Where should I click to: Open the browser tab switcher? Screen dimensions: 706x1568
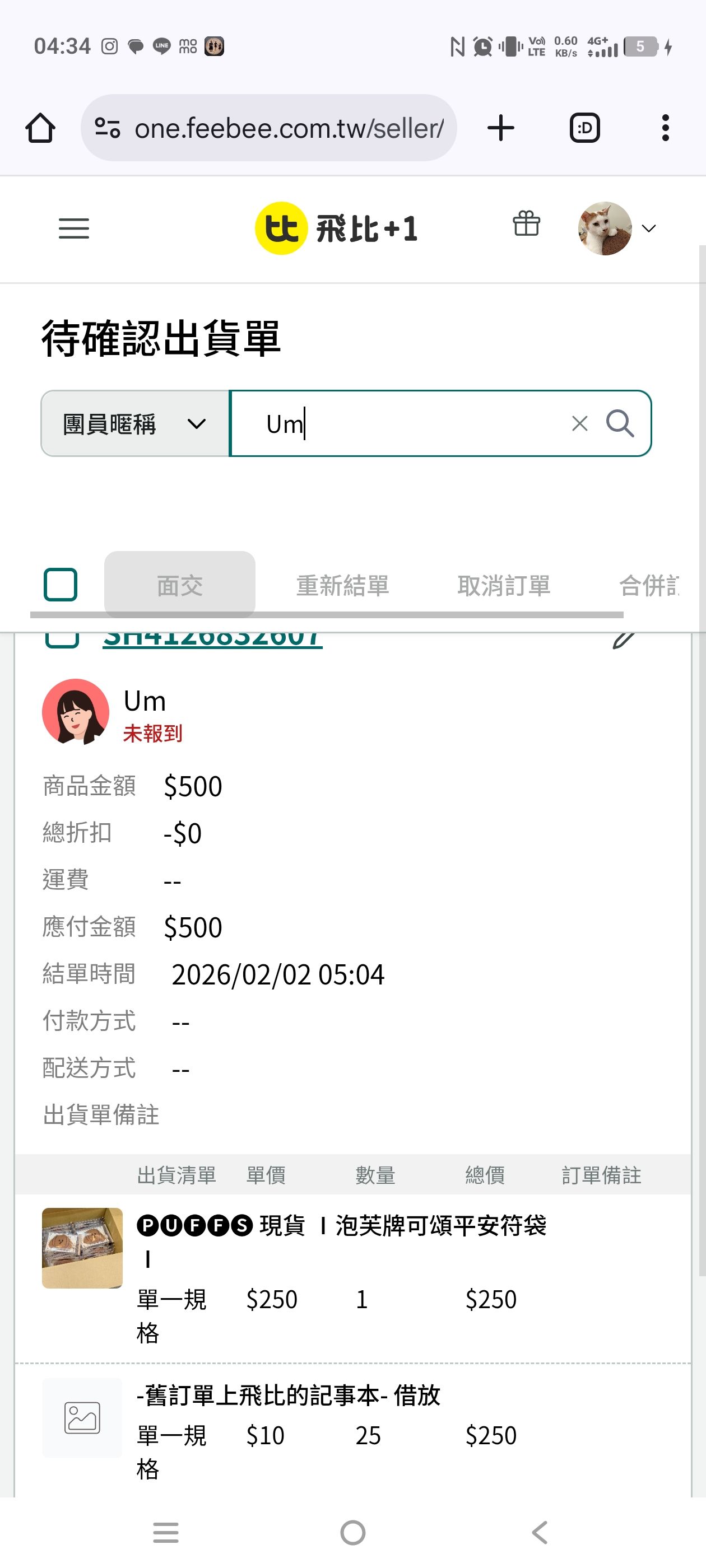pyautogui.click(x=584, y=128)
